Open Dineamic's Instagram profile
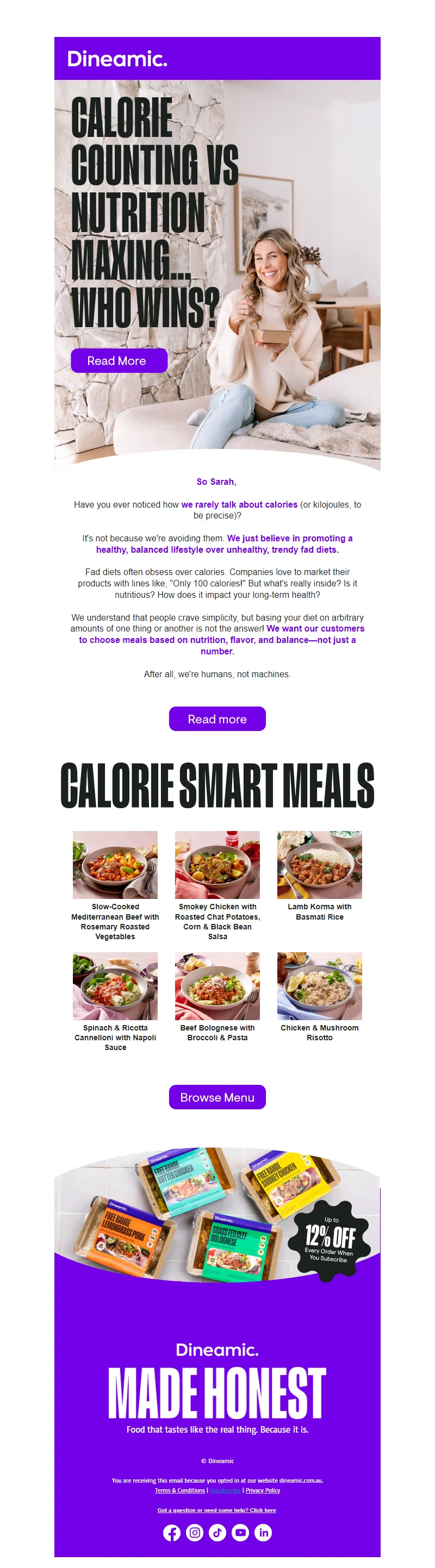Viewport: 435px width, 1568px height. (195, 1533)
